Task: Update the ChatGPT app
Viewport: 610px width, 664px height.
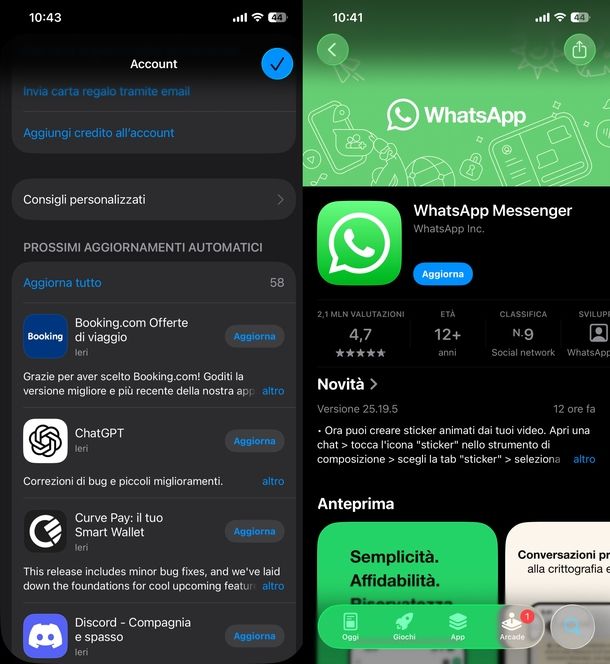Action: [x=254, y=440]
